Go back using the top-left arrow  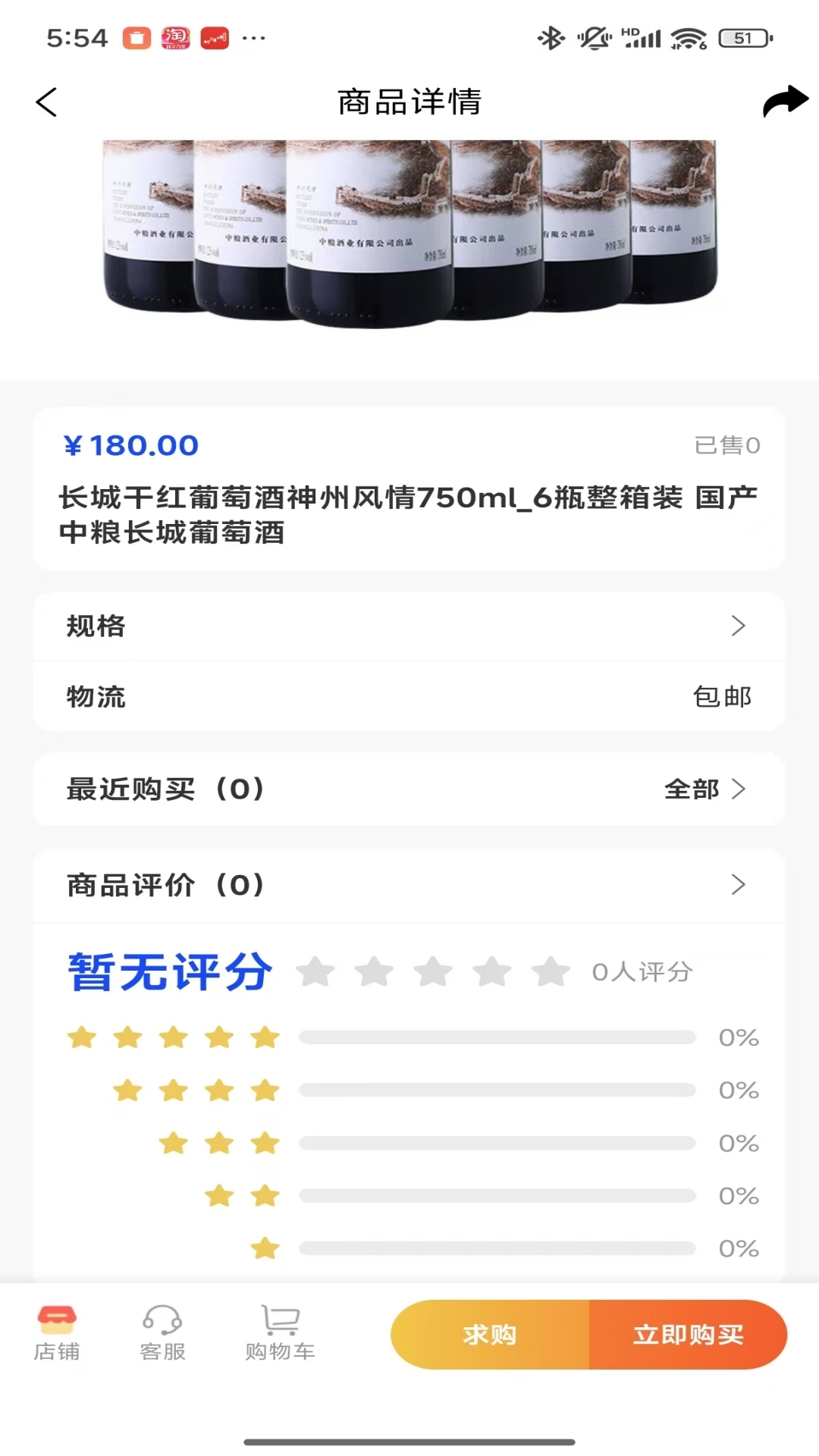click(x=46, y=102)
